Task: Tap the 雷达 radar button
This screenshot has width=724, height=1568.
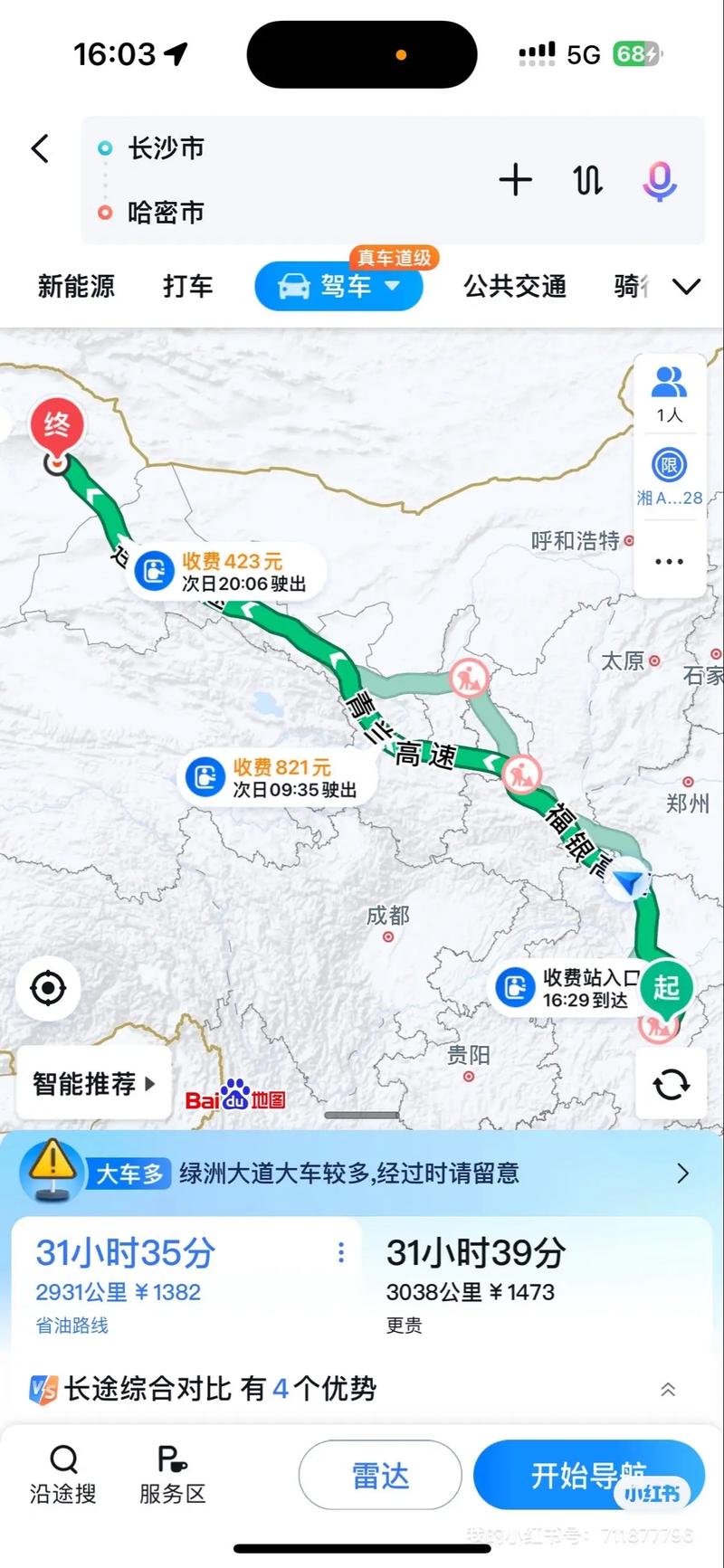Action: [x=380, y=1475]
